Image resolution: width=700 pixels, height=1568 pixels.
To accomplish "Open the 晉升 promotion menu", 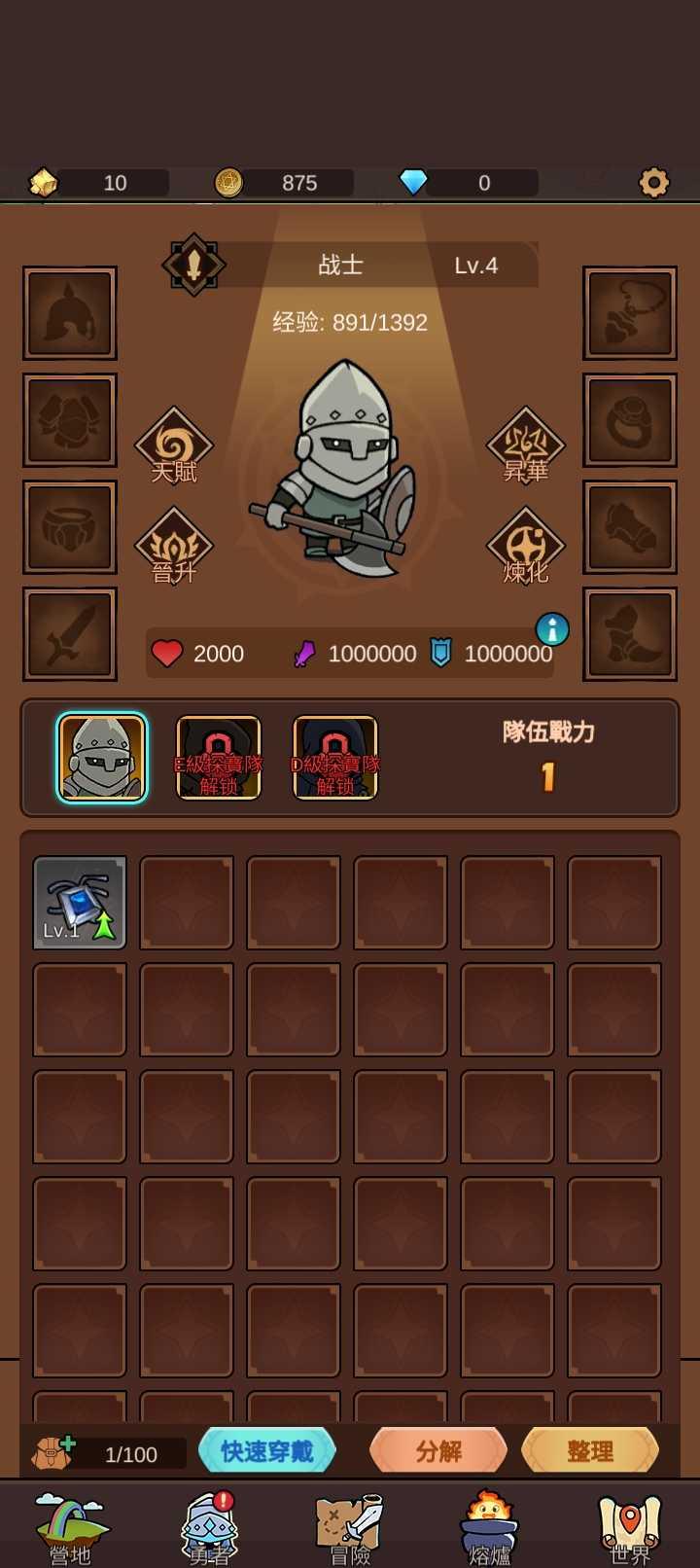I will (x=174, y=547).
